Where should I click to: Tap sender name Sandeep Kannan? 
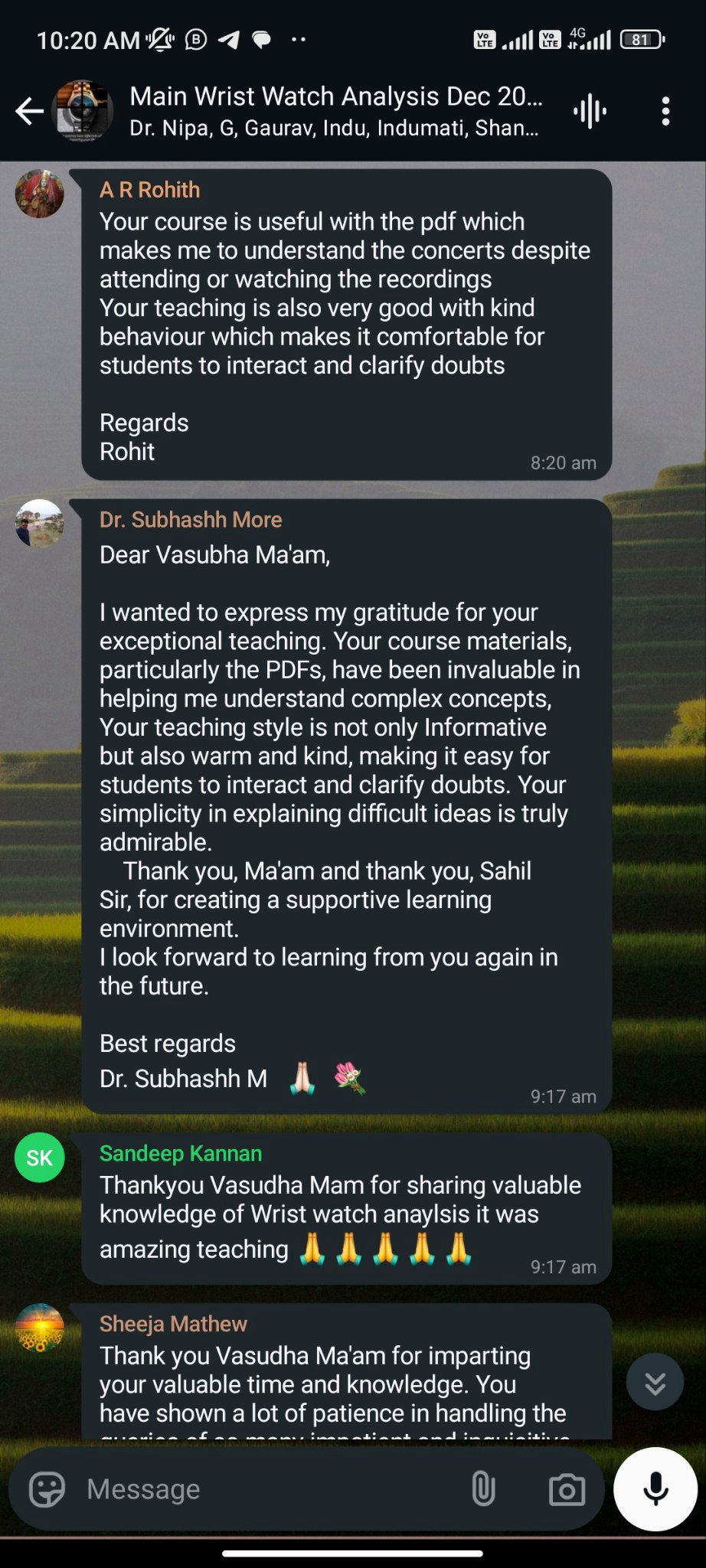181,1153
